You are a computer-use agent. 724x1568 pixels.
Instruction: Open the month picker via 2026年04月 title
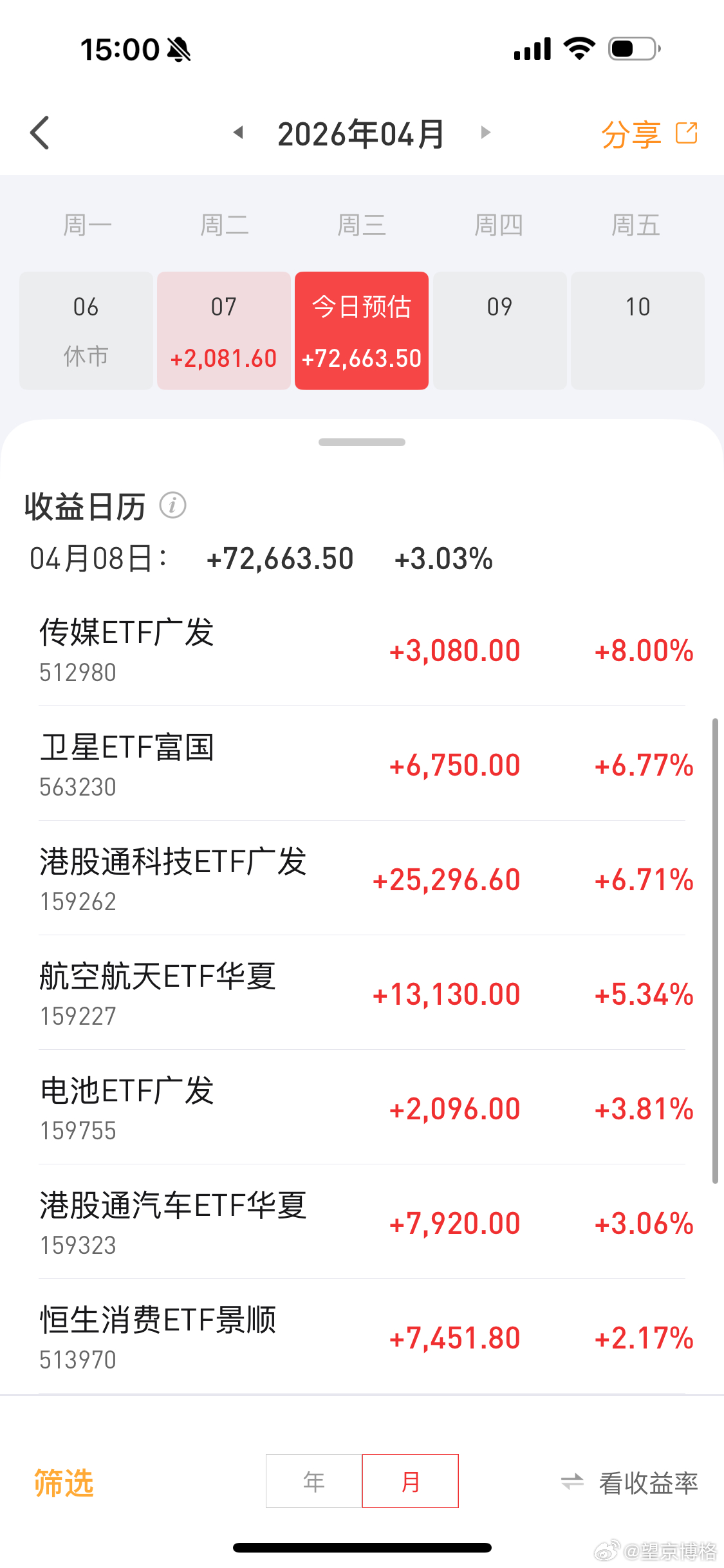(x=361, y=132)
